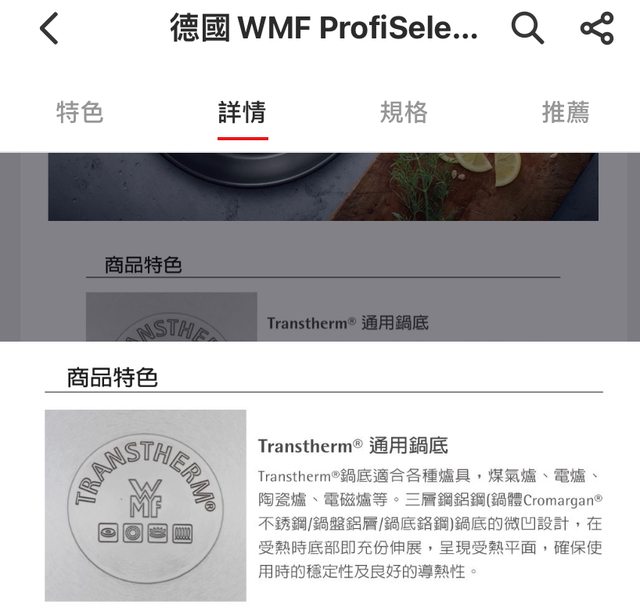The image size is (640, 608).
Task: Open search from the top bar
Action: click(527, 29)
